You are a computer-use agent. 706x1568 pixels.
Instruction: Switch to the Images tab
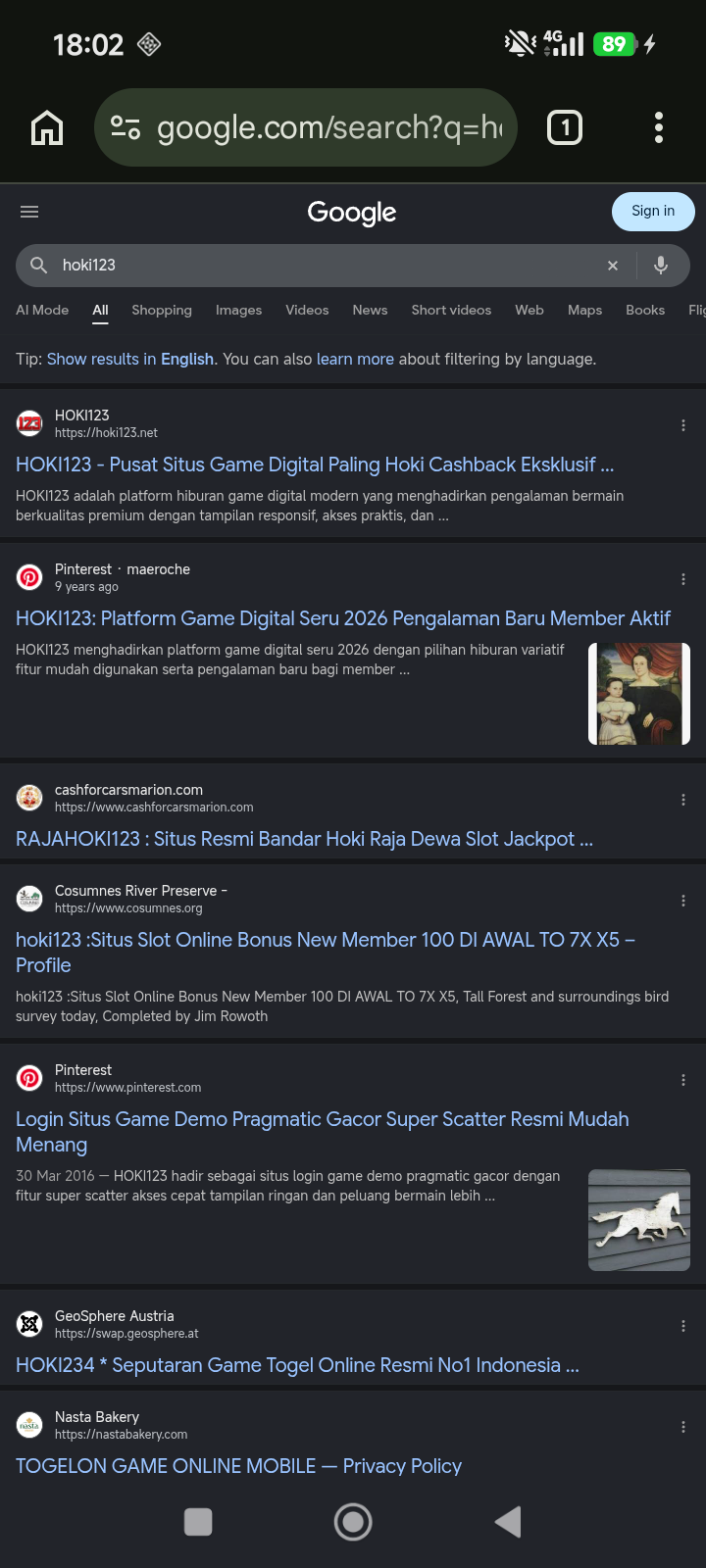(x=239, y=310)
